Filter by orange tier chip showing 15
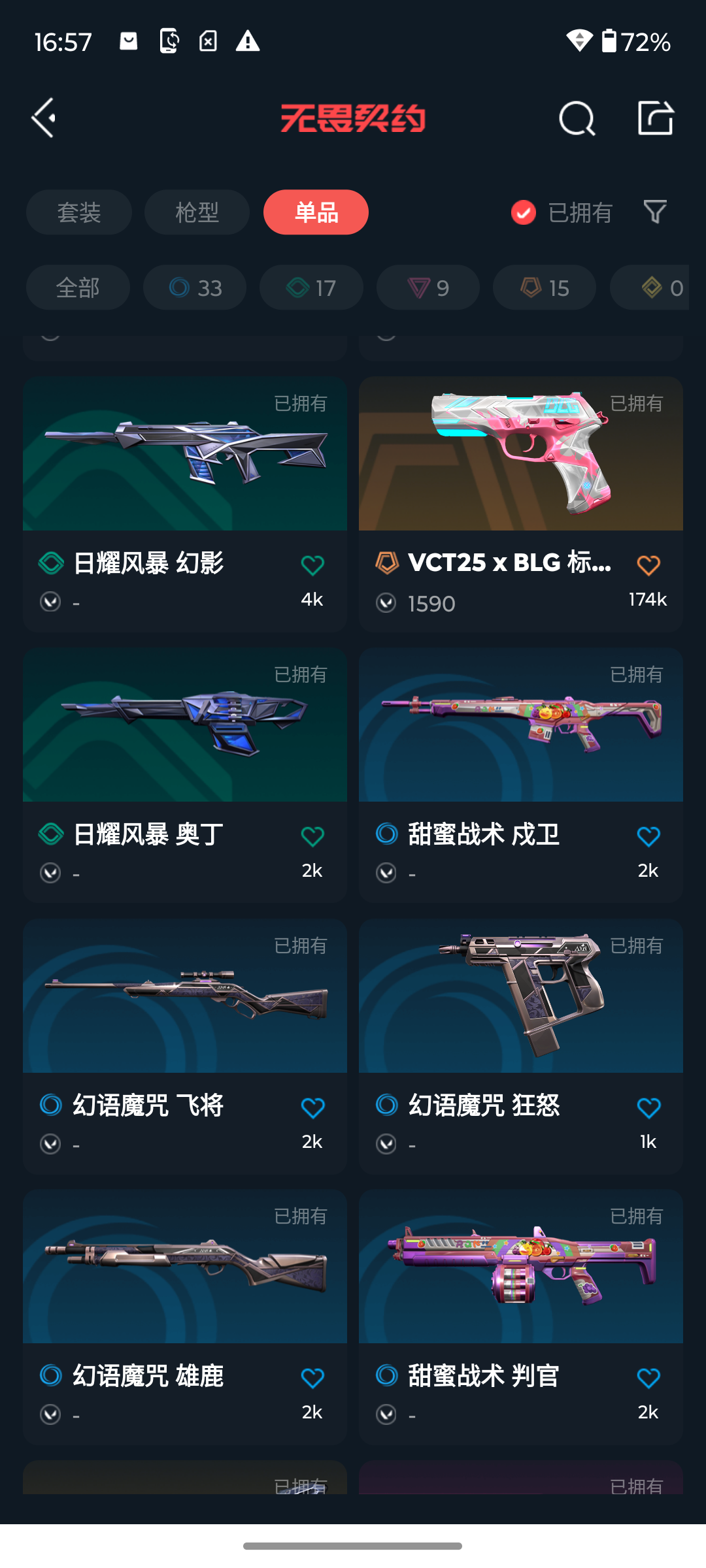The image size is (706, 1568). (544, 287)
